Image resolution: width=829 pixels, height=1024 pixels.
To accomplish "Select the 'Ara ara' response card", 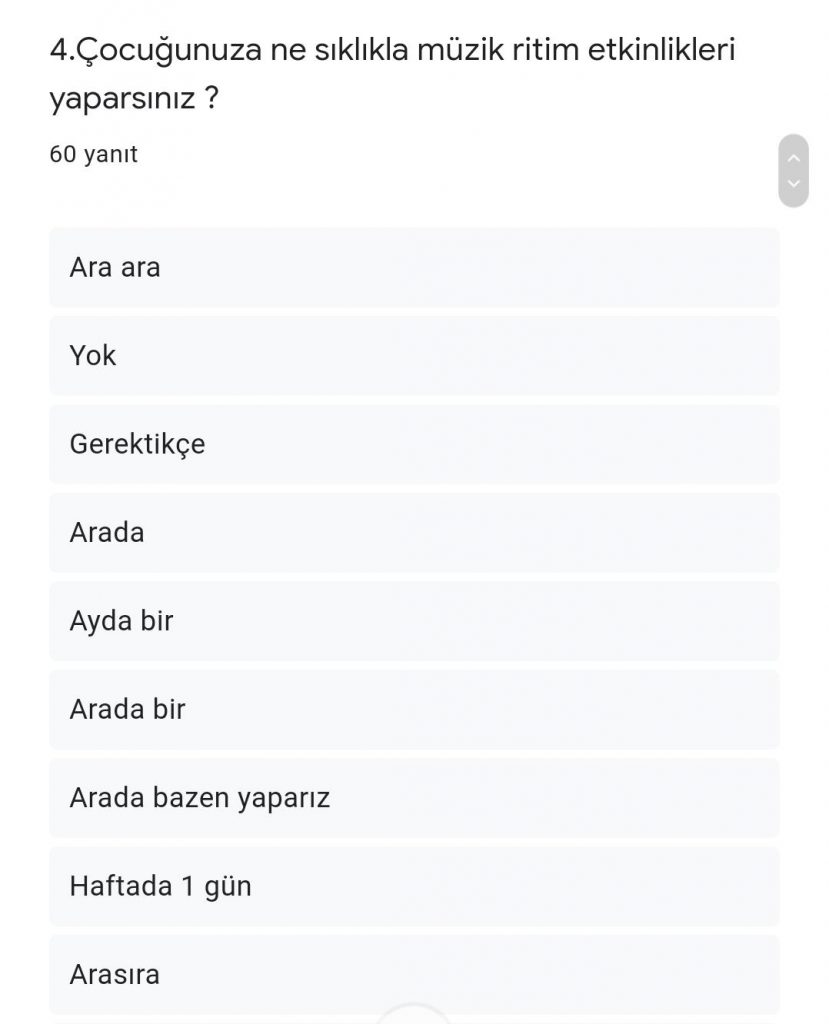I will pos(413,267).
